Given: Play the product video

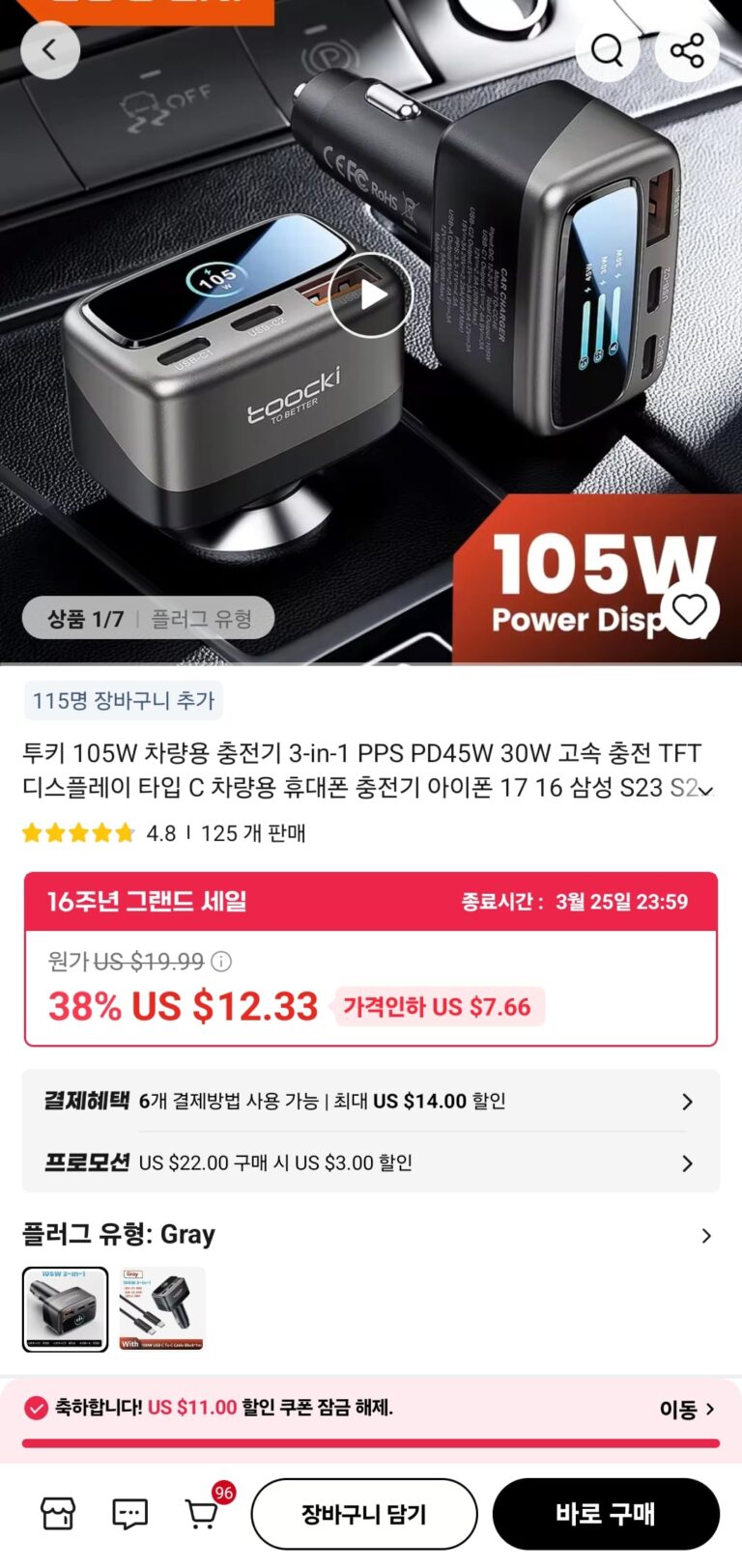Looking at the screenshot, I should [x=371, y=295].
